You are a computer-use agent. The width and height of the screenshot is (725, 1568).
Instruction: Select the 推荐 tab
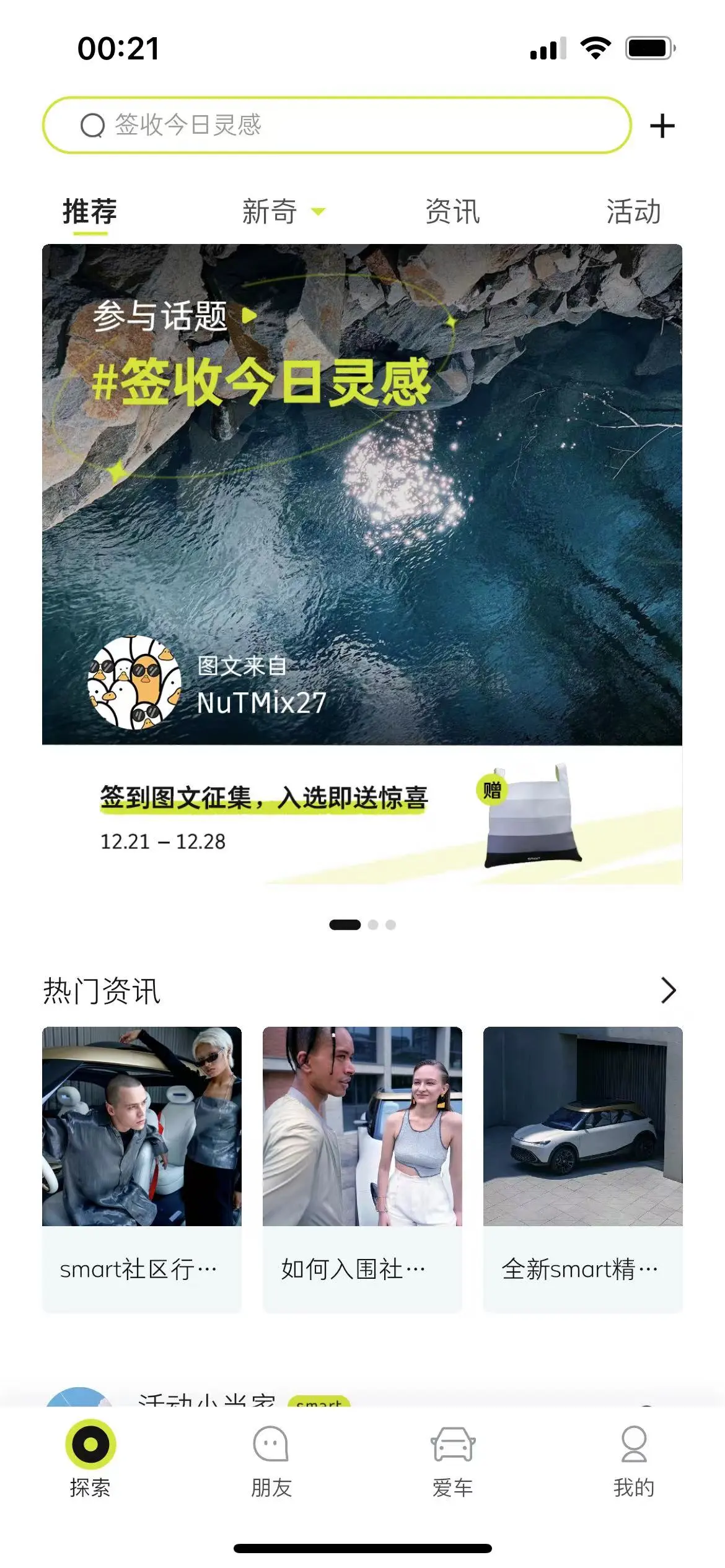click(90, 212)
